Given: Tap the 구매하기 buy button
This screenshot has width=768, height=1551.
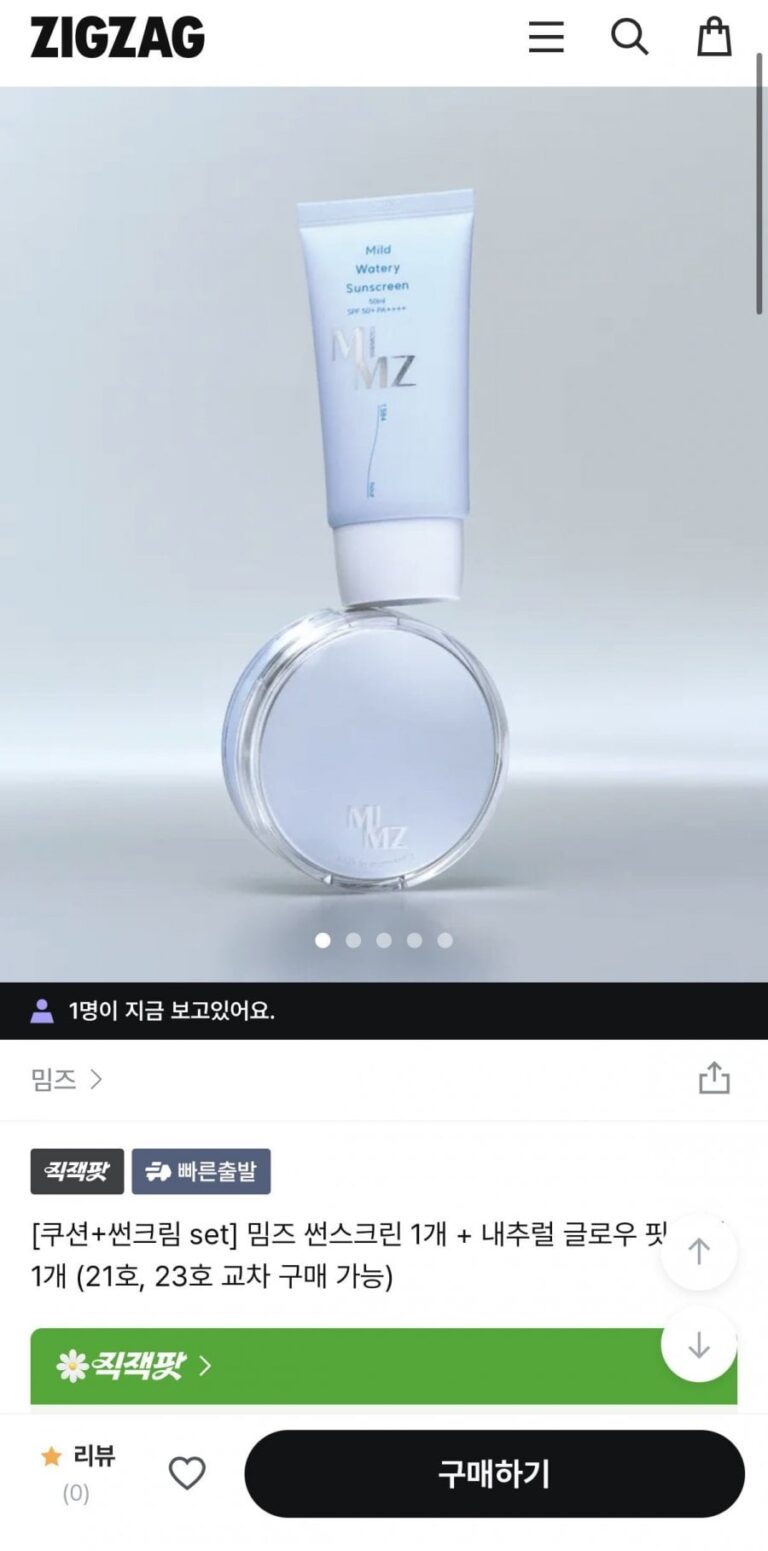Looking at the screenshot, I should click(x=494, y=1473).
